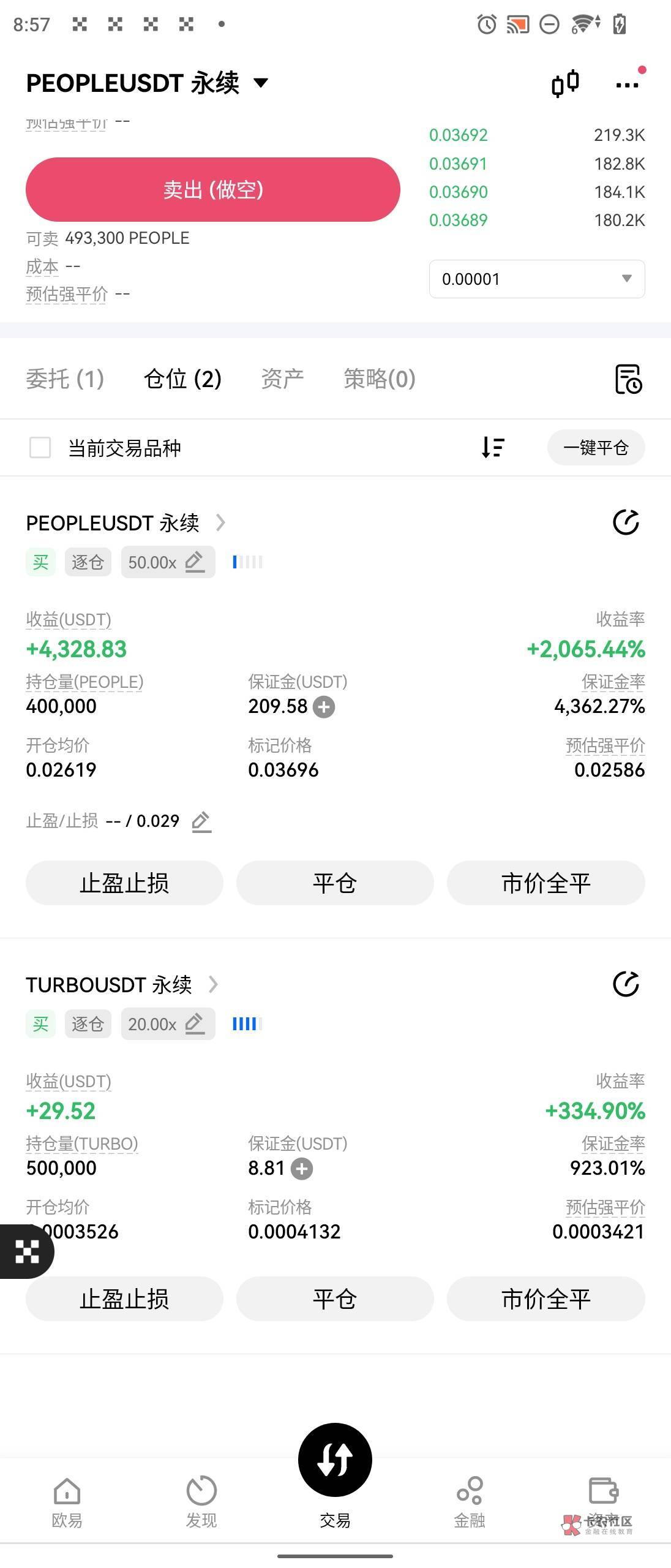Open the 0.00001 price depth dropdown
The image size is (671, 1568).
coord(537,279)
